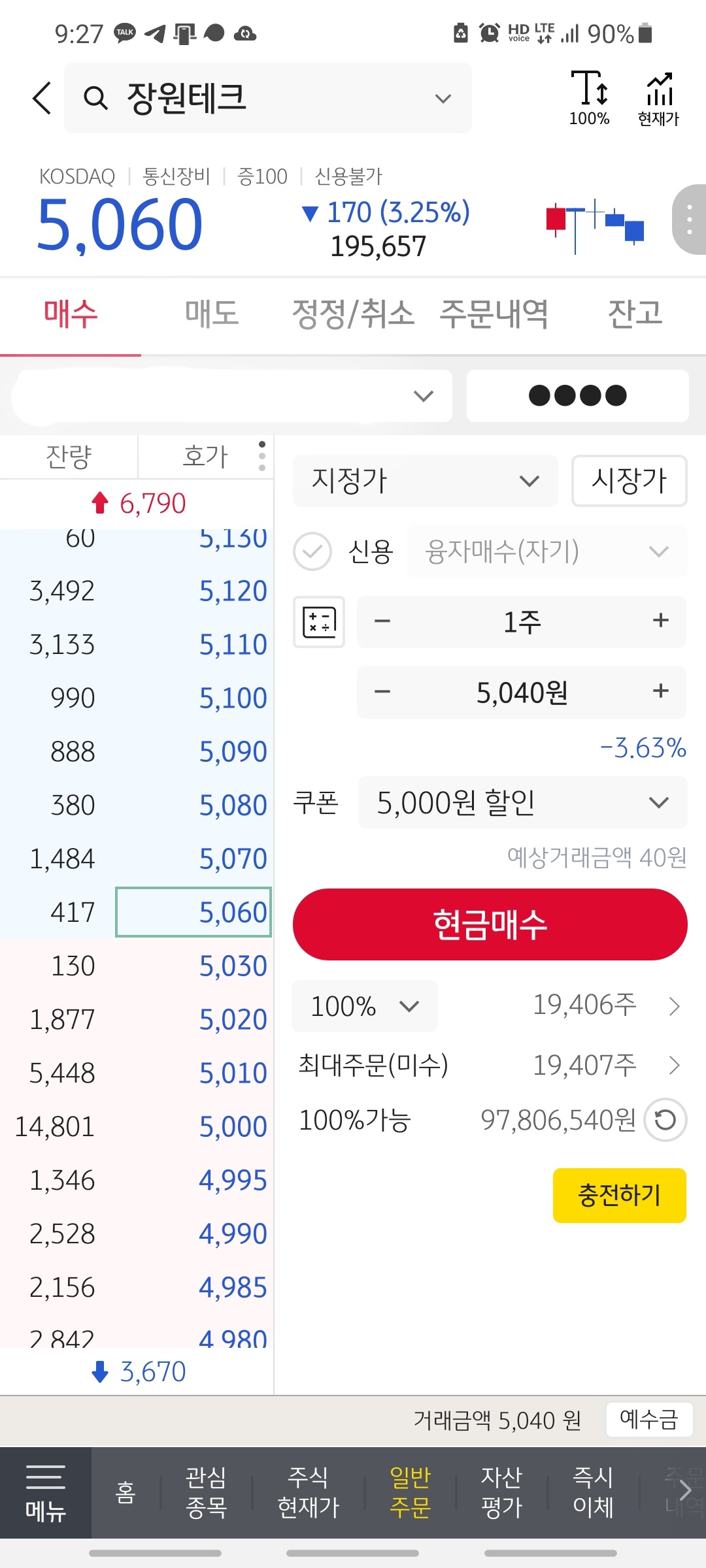Open the quantity calculator icon

tap(319, 621)
